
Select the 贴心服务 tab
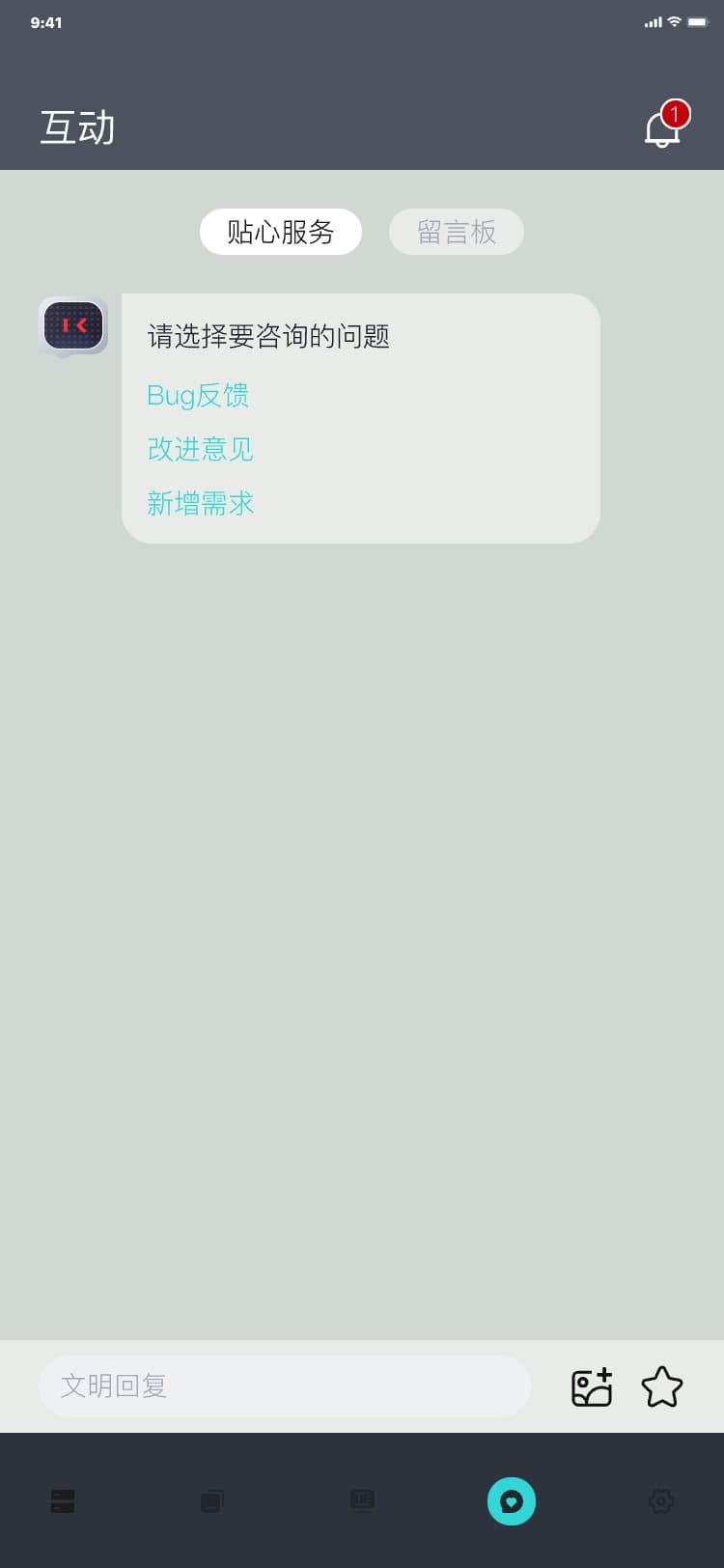point(280,232)
